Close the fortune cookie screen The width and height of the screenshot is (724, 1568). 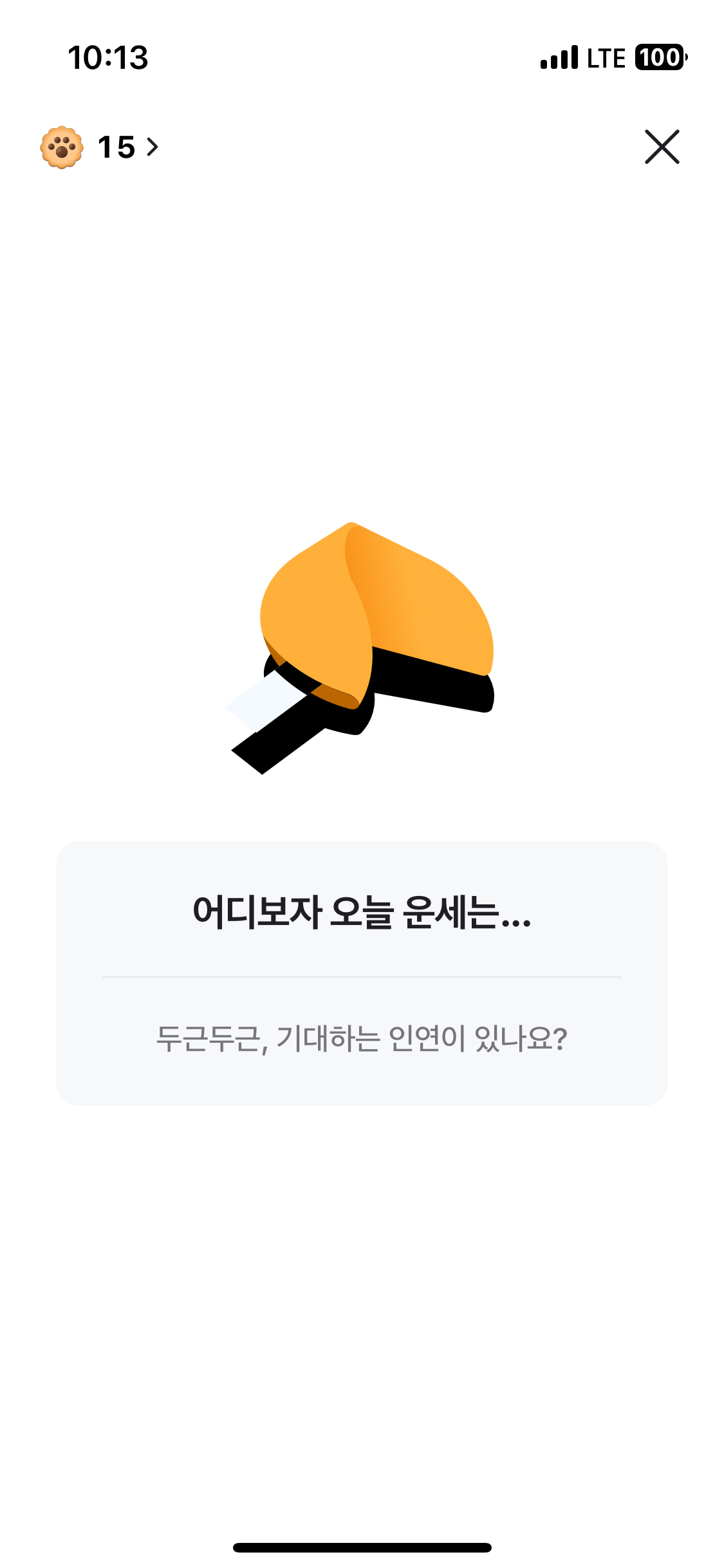[x=662, y=147]
